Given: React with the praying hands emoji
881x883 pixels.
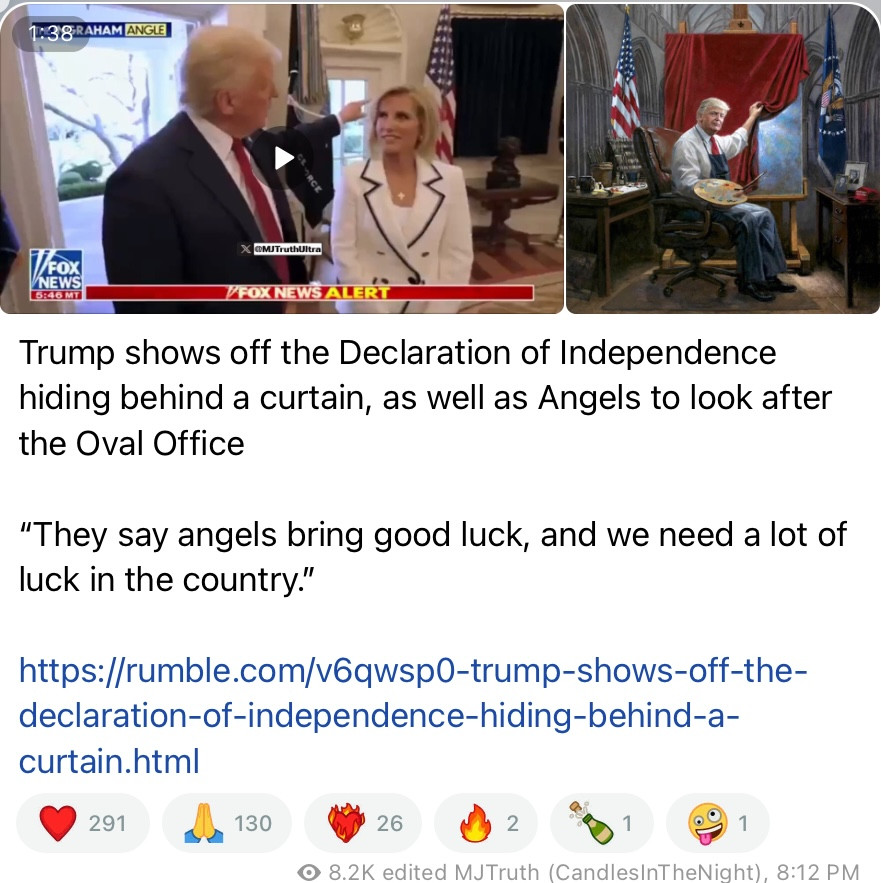Looking at the screenshot, I should (226, 823).
